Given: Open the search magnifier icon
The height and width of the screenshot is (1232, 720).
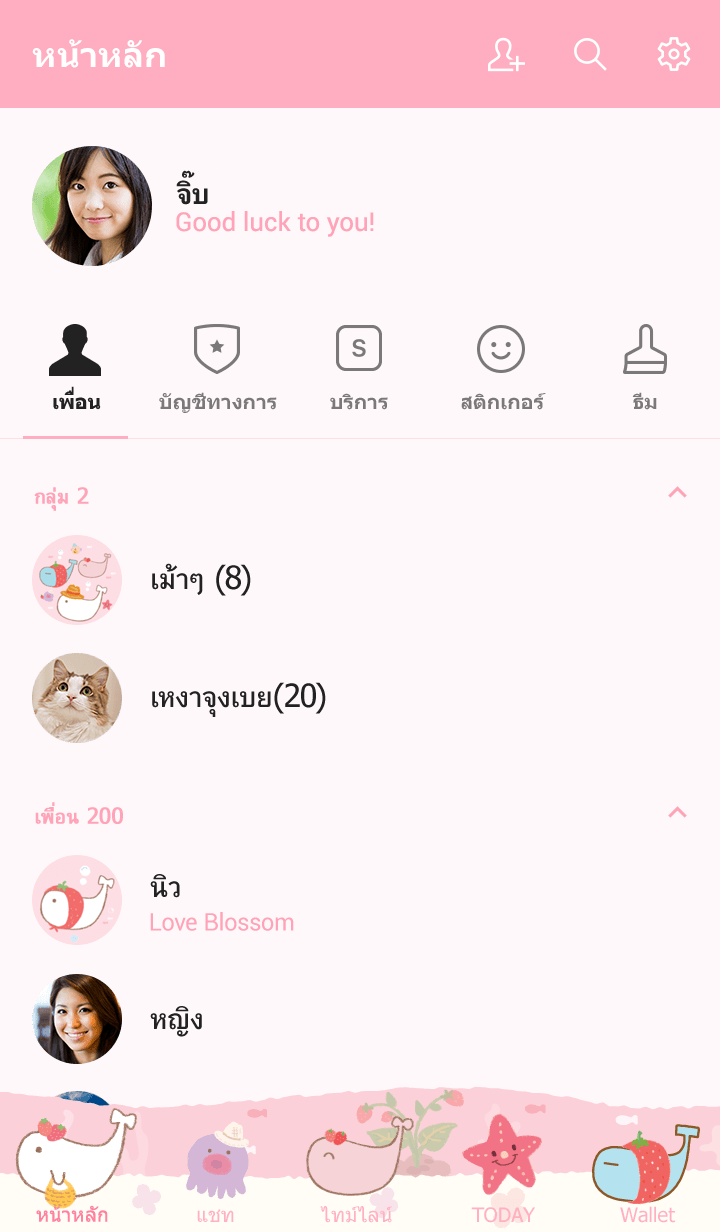Looking at the screenshot, I should [590, 55].
